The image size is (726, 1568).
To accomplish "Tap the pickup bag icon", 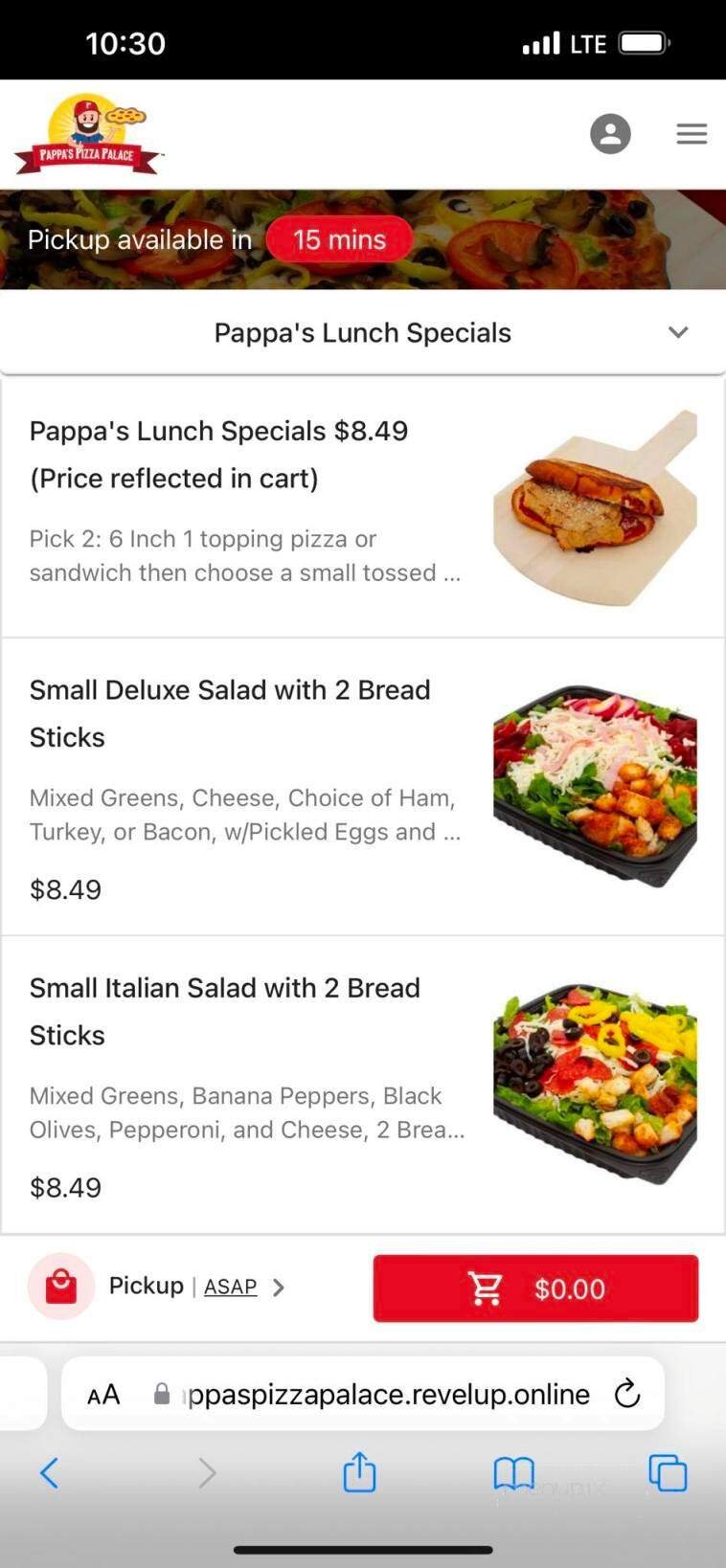I will (60, 1287).
